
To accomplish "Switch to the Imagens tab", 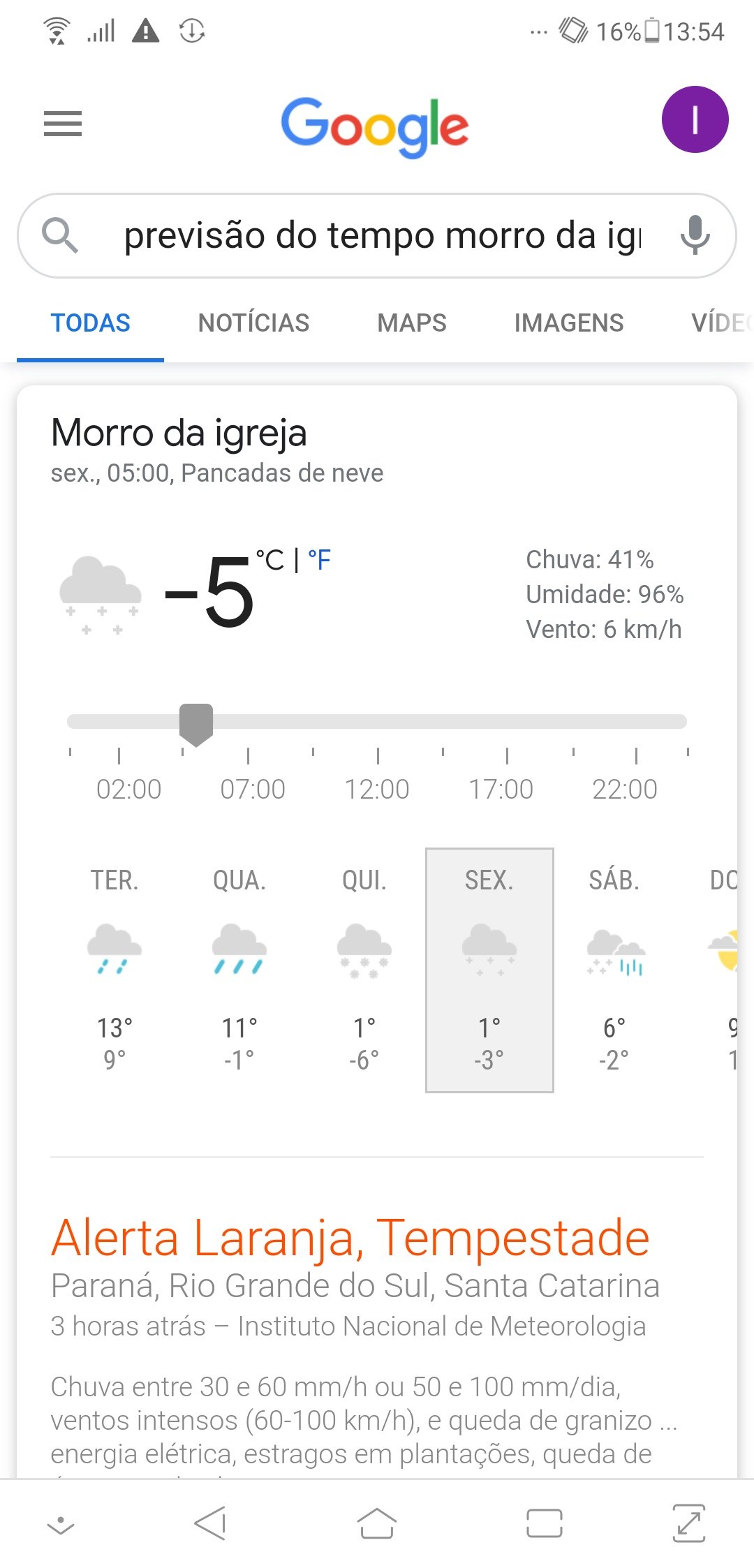I will pyautogui.click(x=569, y=323).
